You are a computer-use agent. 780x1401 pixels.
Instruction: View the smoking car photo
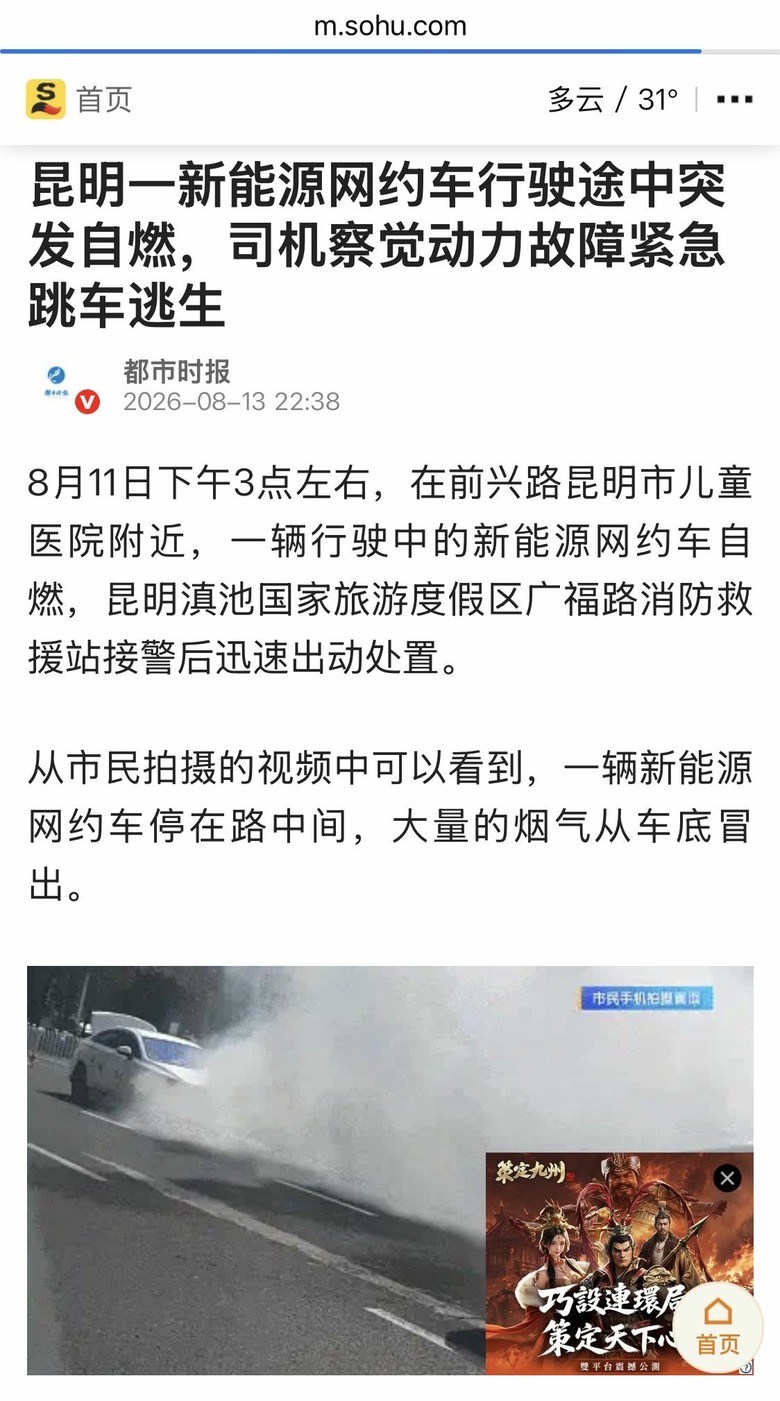[x=256, y=1170]
